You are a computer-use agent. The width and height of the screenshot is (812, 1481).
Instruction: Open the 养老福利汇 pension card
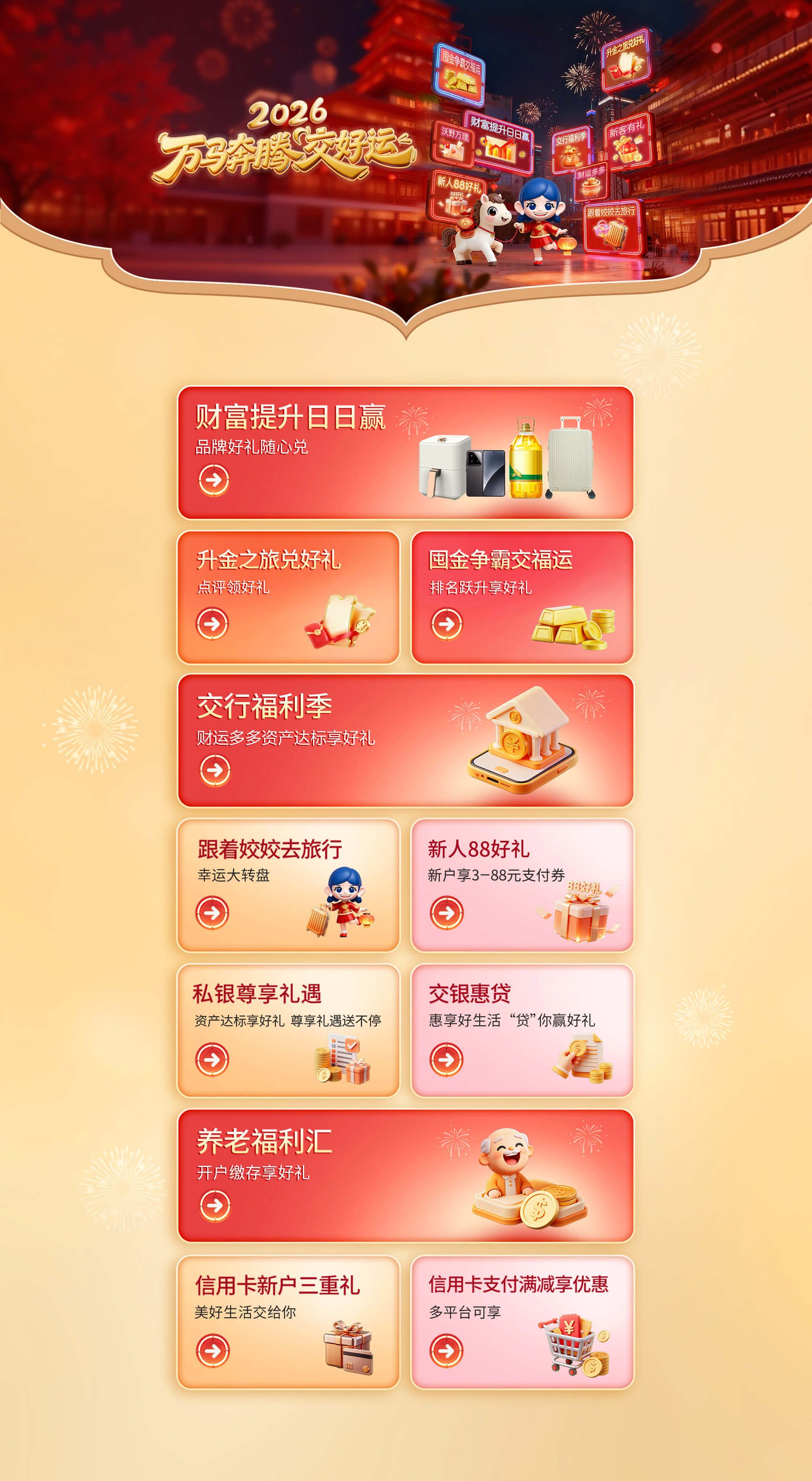tap(405, 1175)
